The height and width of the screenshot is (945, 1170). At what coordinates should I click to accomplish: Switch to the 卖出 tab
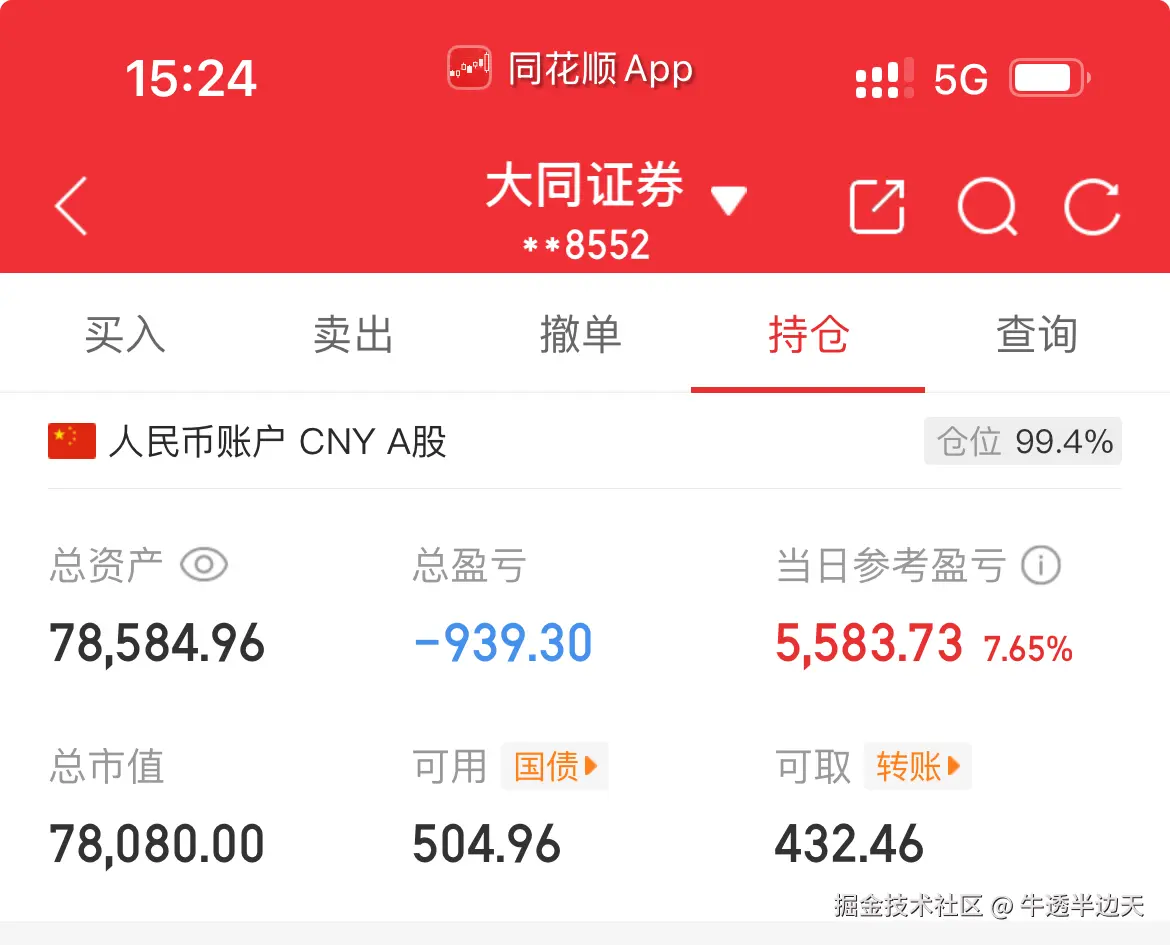point(353,335)
